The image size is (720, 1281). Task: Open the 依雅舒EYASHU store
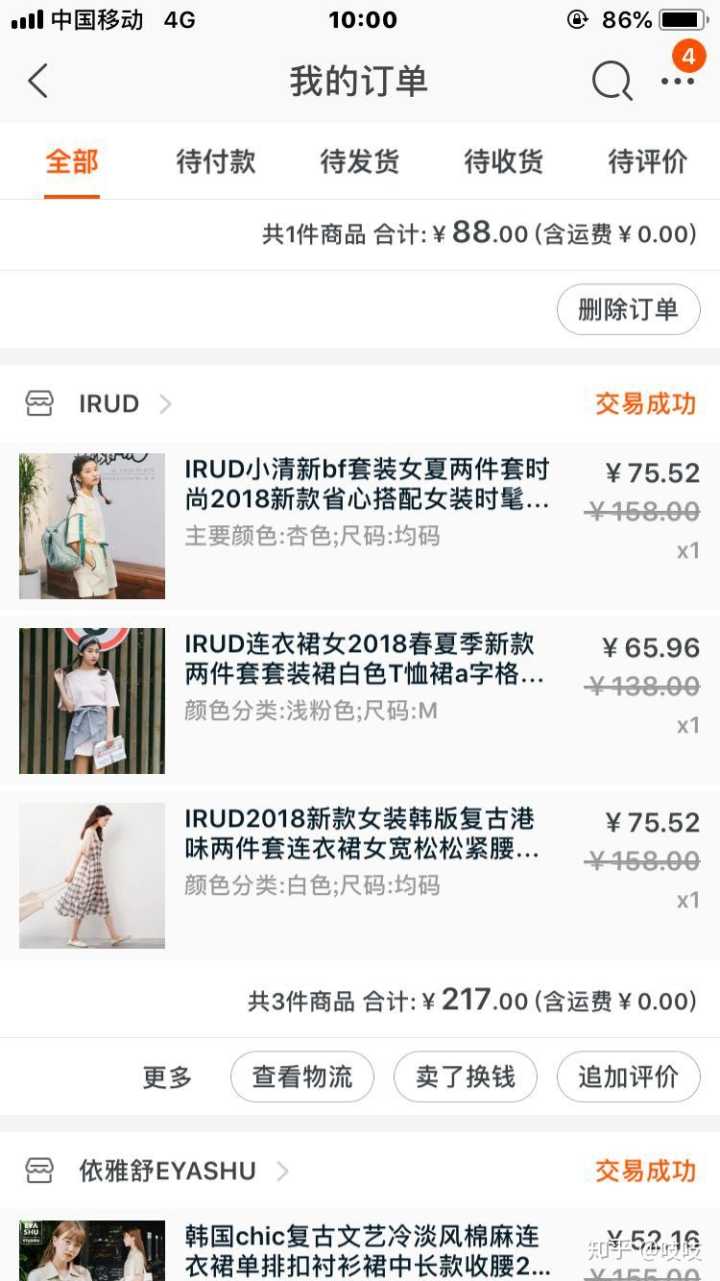tap(167, 1171)
